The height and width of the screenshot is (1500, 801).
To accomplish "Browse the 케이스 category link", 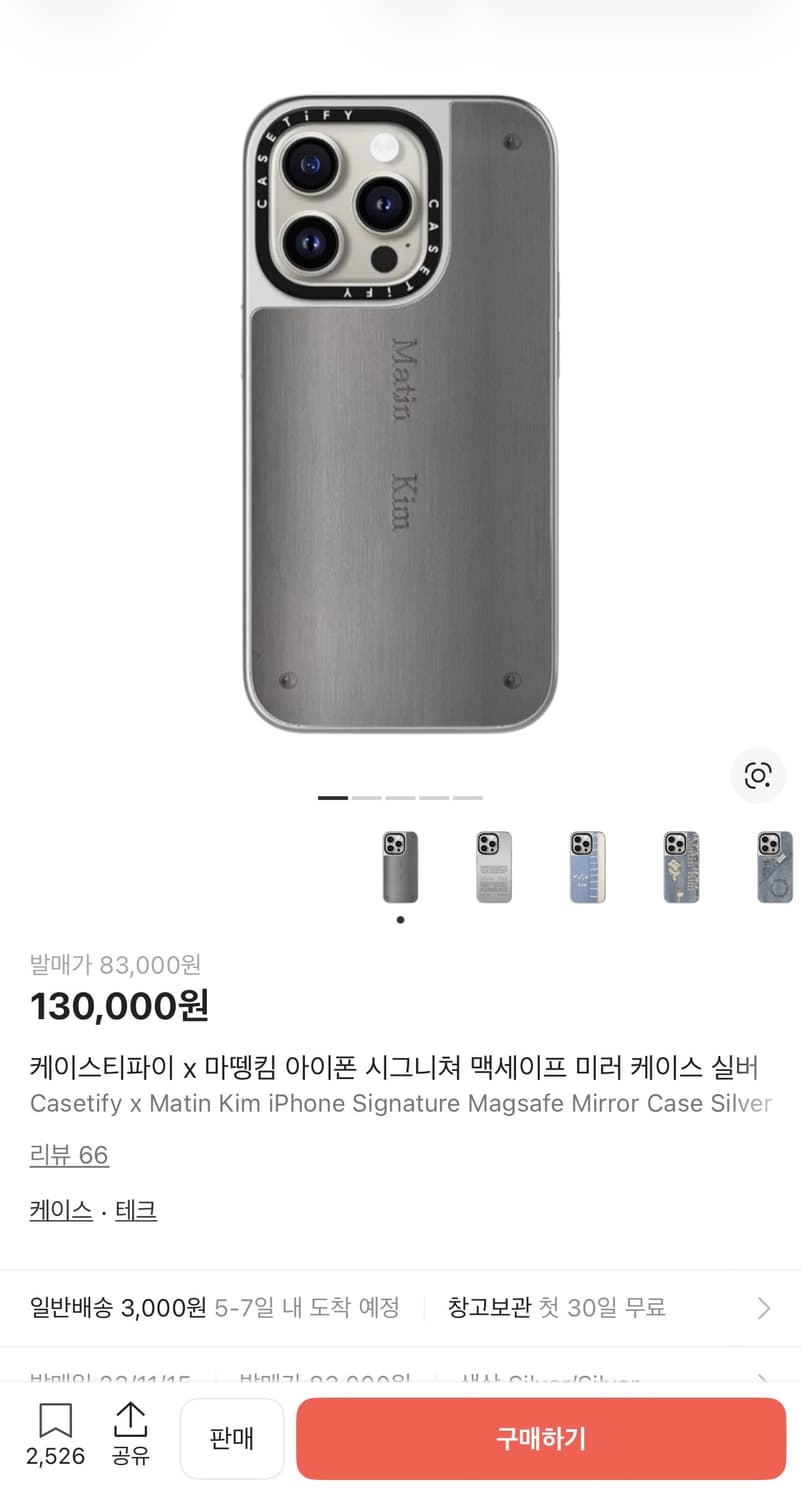I will [x=59, y=1210].
